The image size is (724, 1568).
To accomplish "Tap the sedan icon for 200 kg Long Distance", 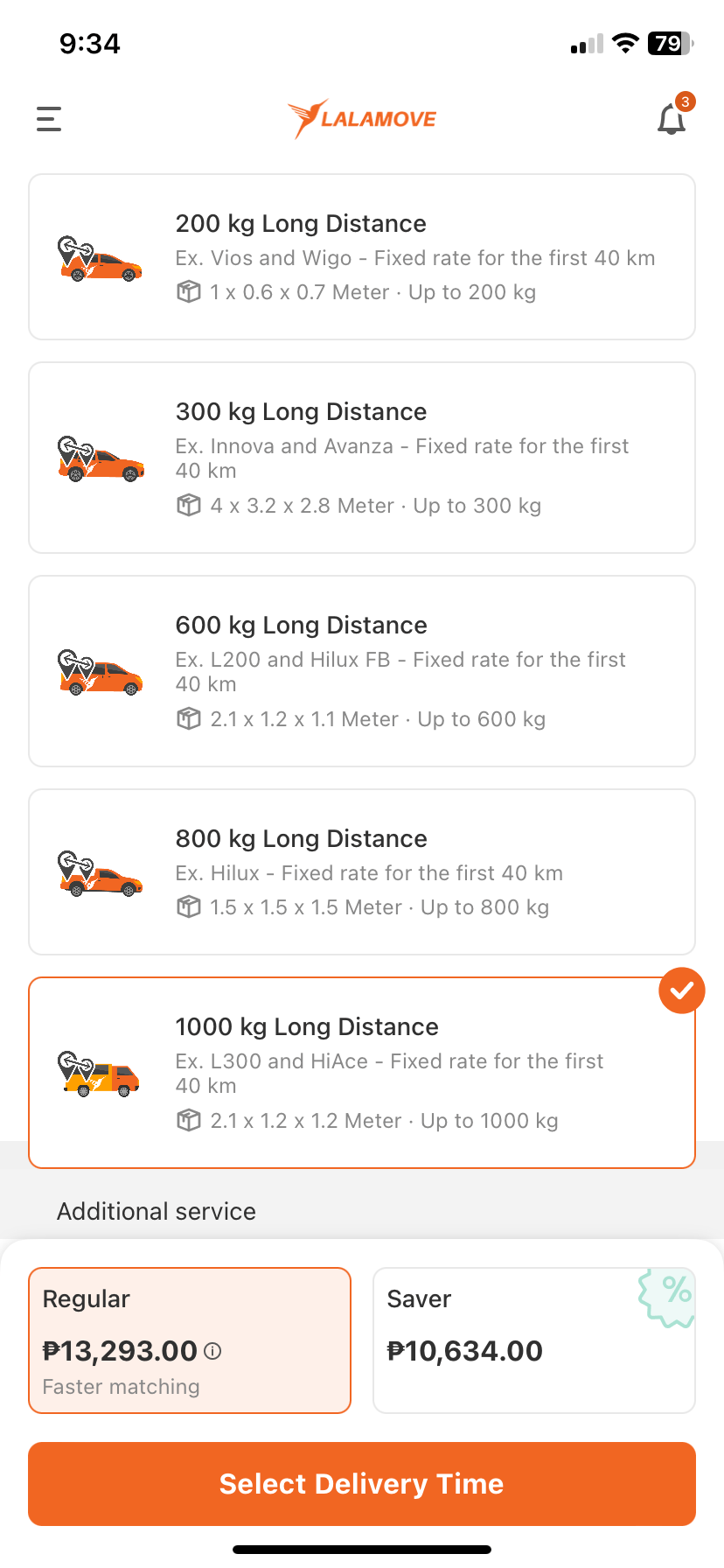I will [x=101, y=258].
